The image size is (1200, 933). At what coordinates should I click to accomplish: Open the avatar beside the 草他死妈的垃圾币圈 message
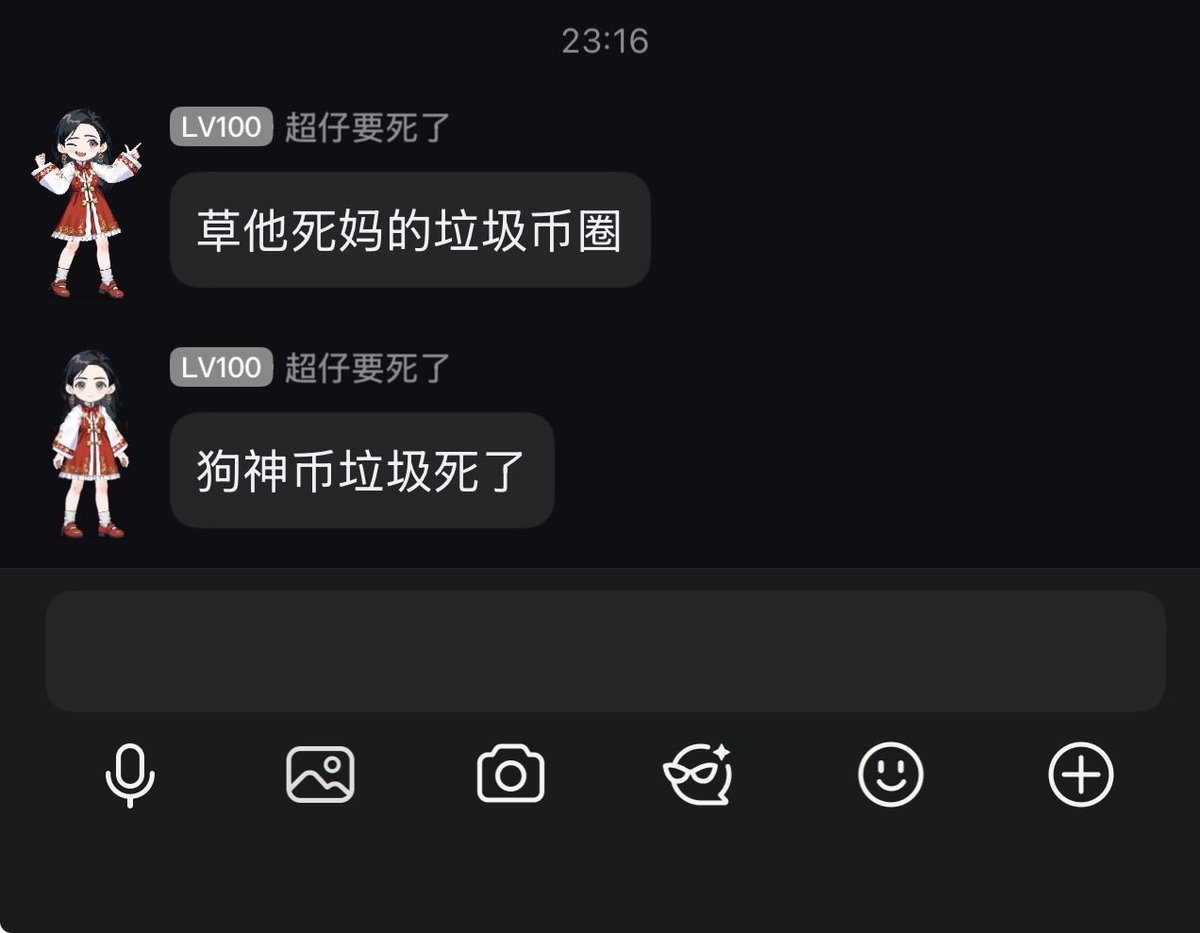point(87,204)
